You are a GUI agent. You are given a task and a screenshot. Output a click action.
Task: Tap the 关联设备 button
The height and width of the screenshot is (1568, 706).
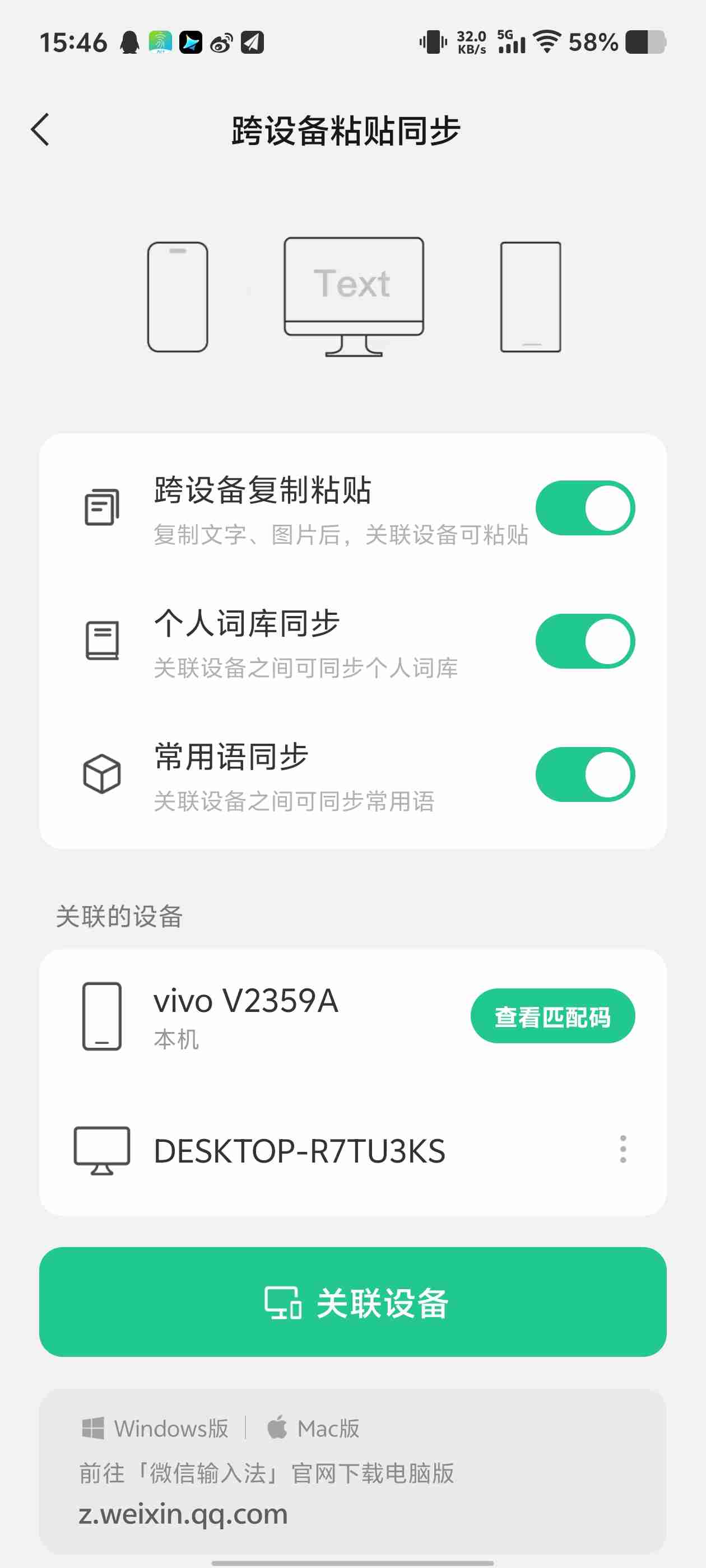[x=352, y=1301]
